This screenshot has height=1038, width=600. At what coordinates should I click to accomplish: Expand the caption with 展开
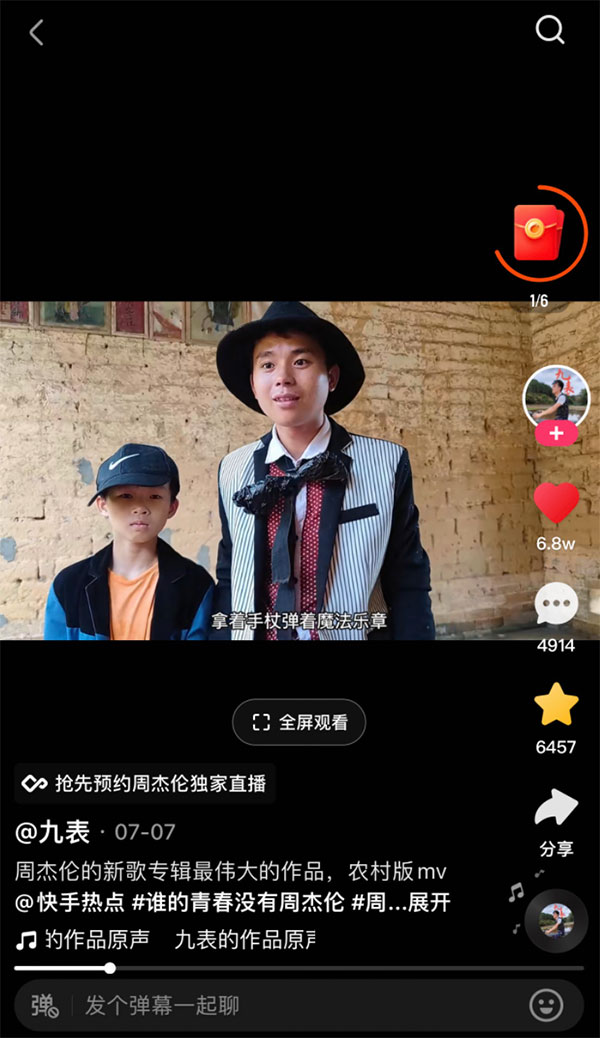click(x=426, y=903)
